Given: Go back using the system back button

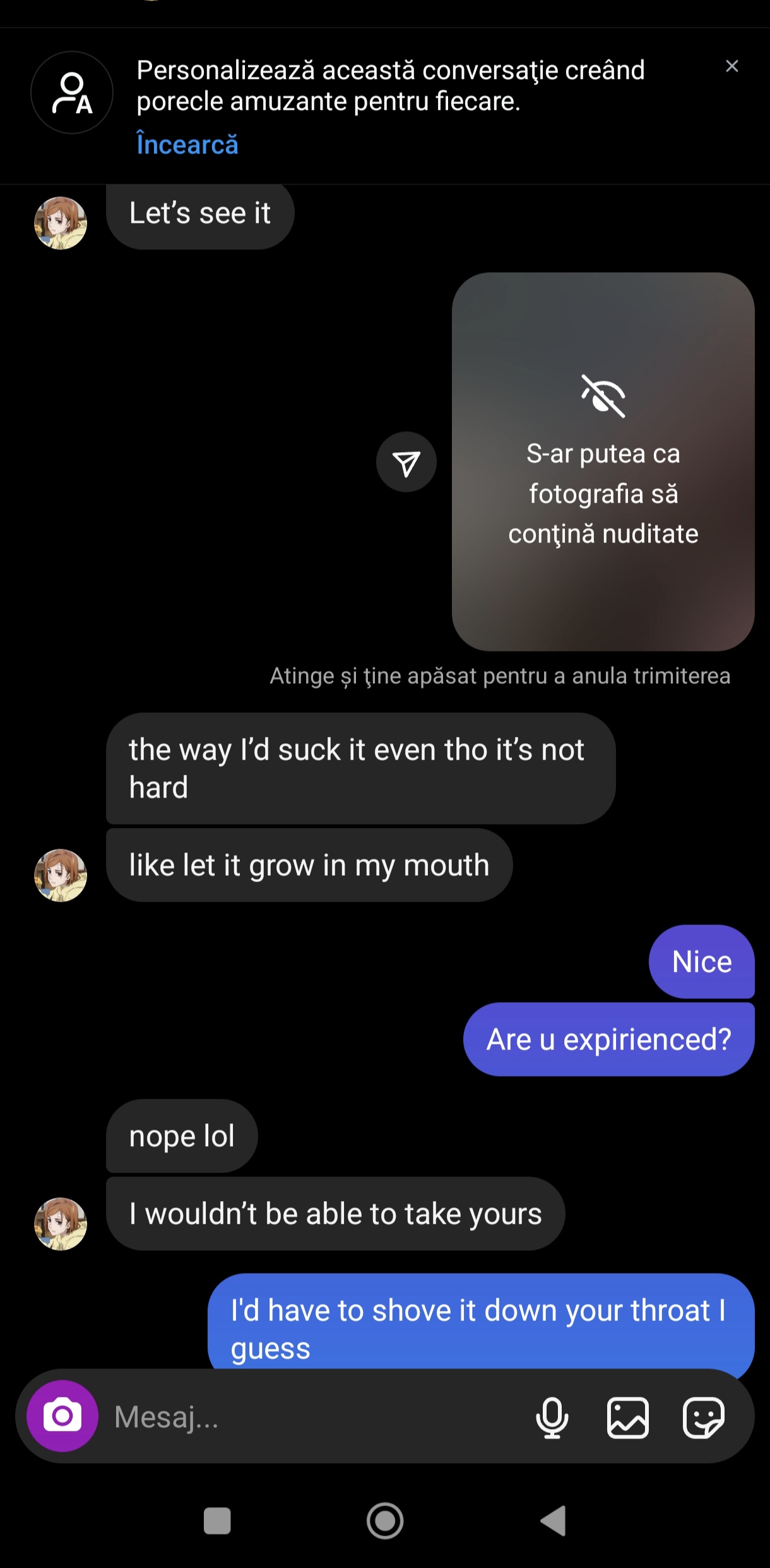Looking at the screenshot, I should point(554,1521).
